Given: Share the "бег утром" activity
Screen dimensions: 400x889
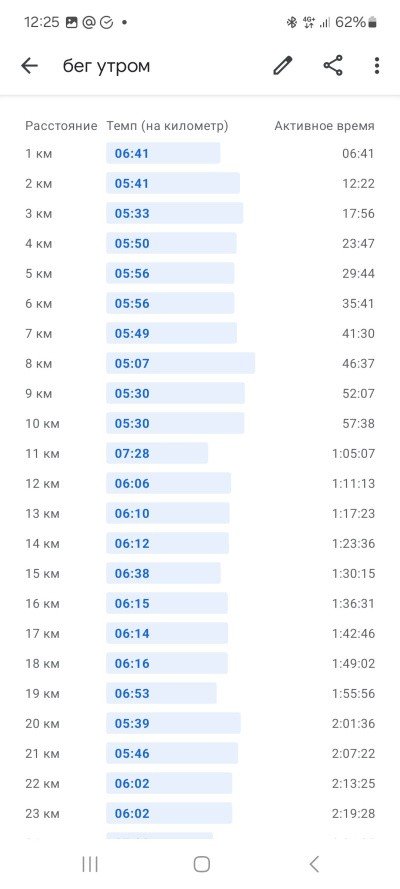Looking at the screenshot, I should pos(333,66).
